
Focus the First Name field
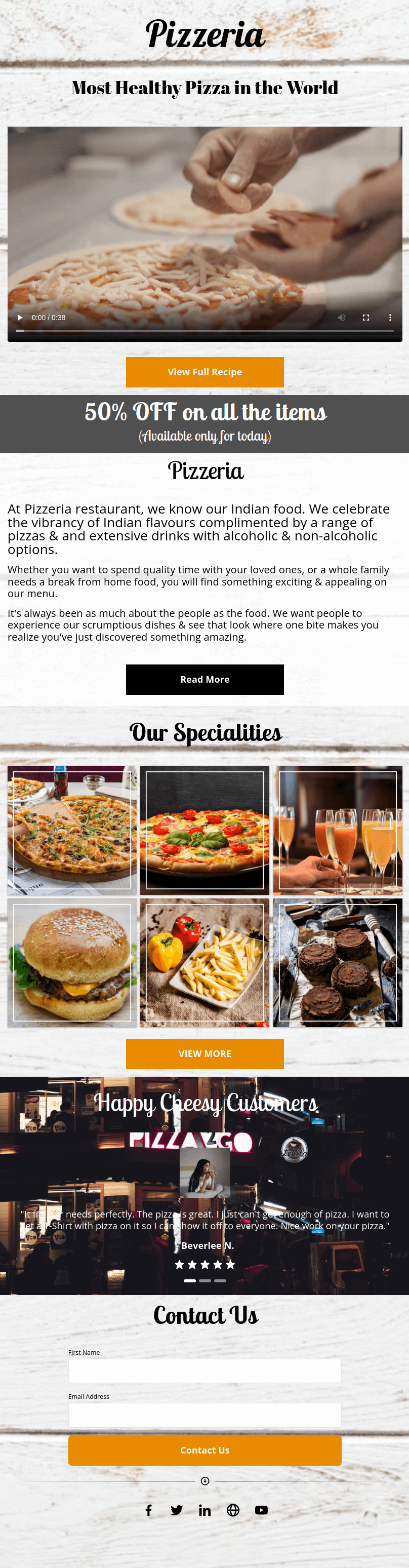(204, 1371)
